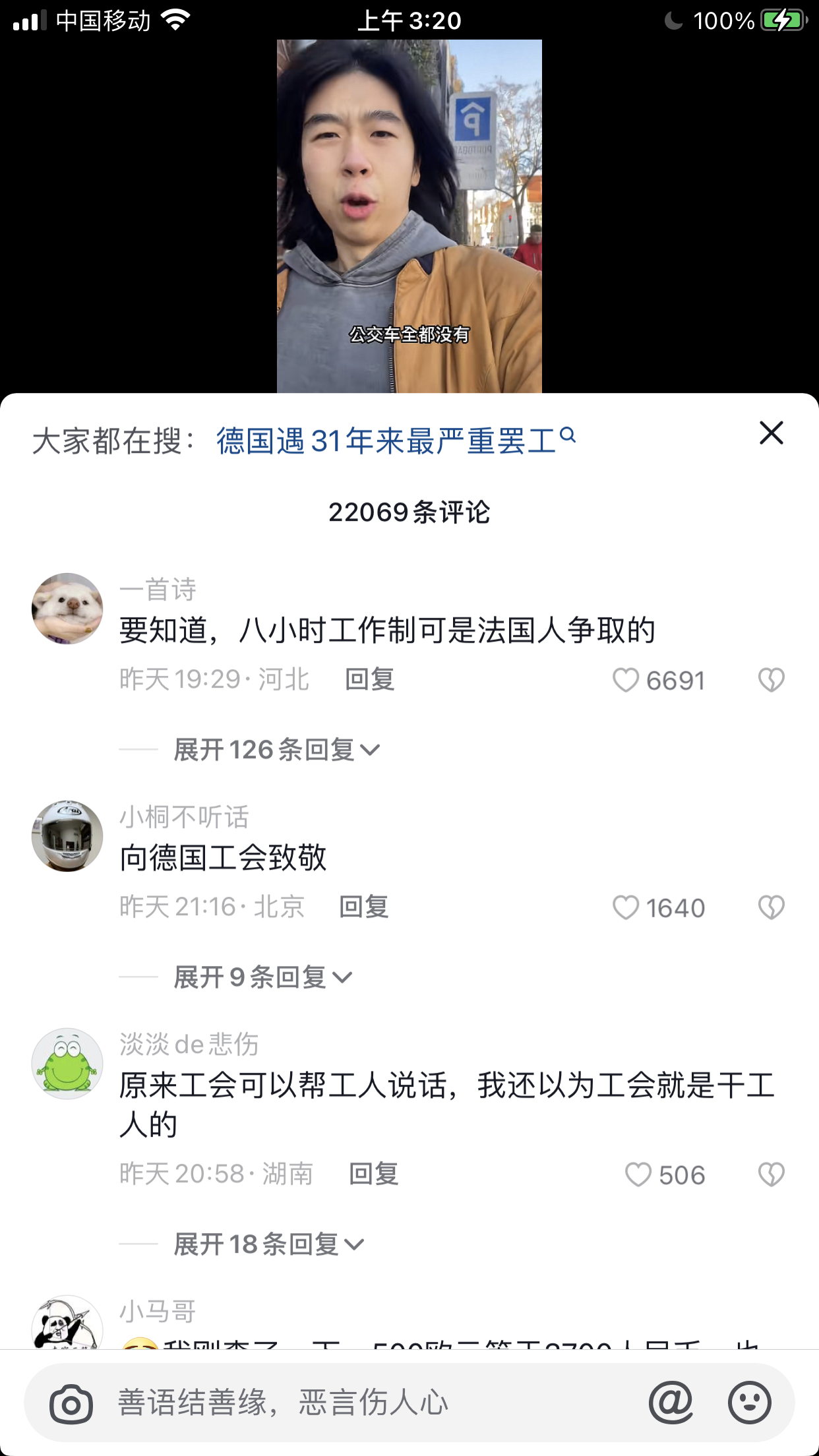
Task: Expand 18 replies under 淡淡de悲伤's comment
Action: pos(268,1244)
